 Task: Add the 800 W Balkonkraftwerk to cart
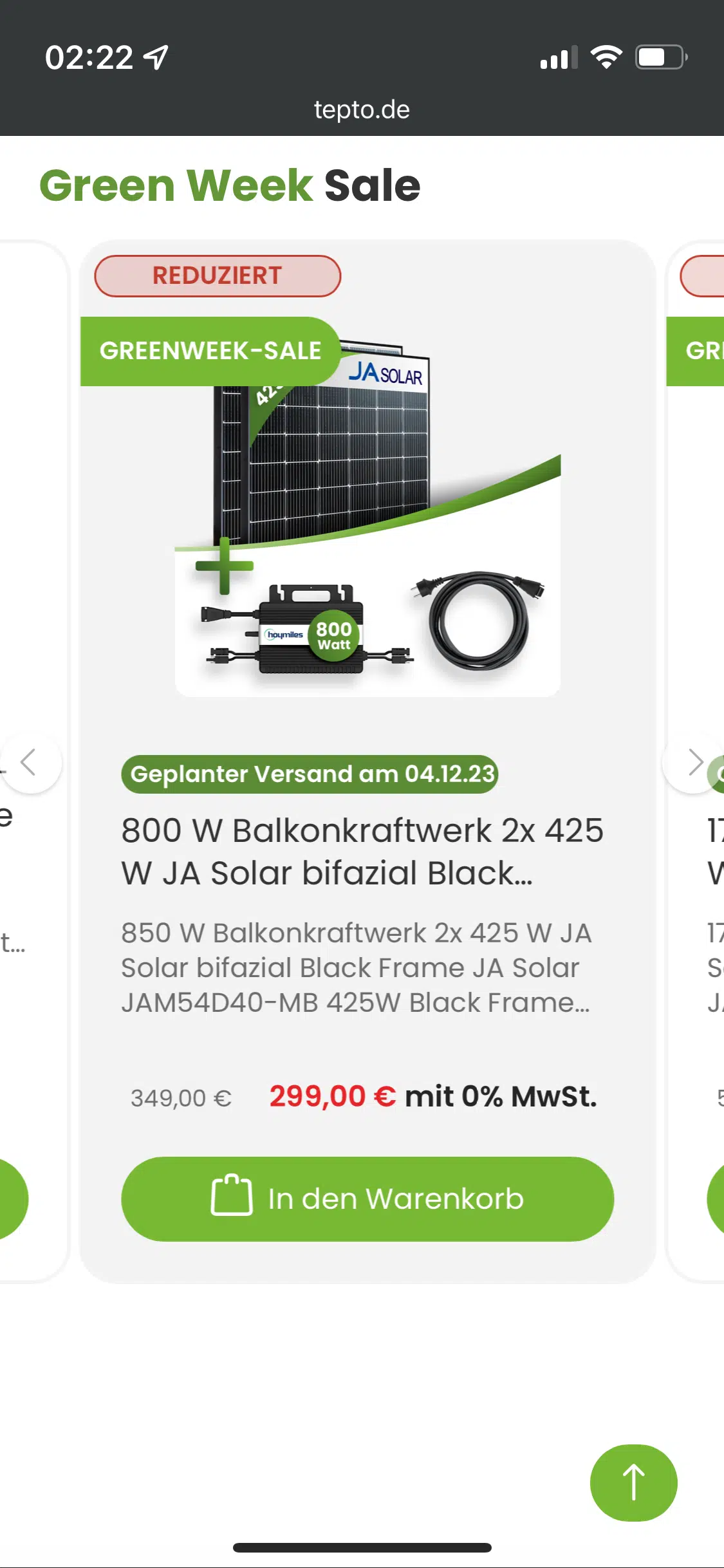(367, 1199)
